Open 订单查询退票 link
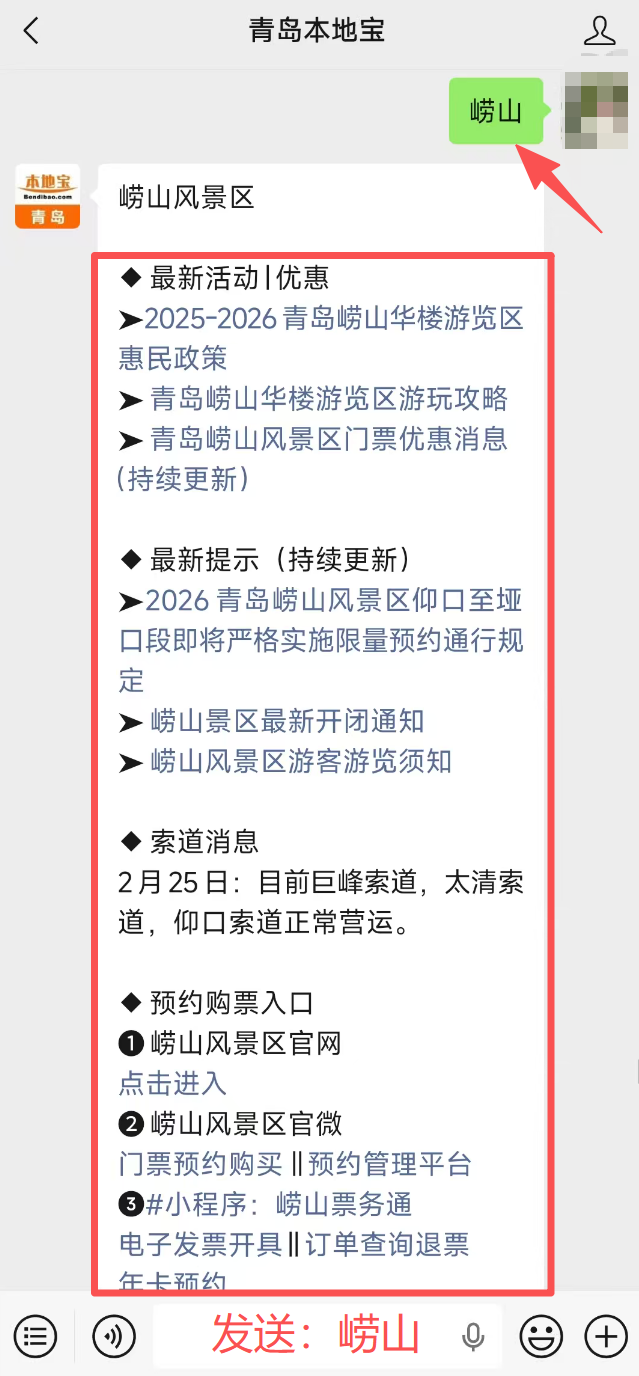639x1376 pixels. coord(387,1244)
